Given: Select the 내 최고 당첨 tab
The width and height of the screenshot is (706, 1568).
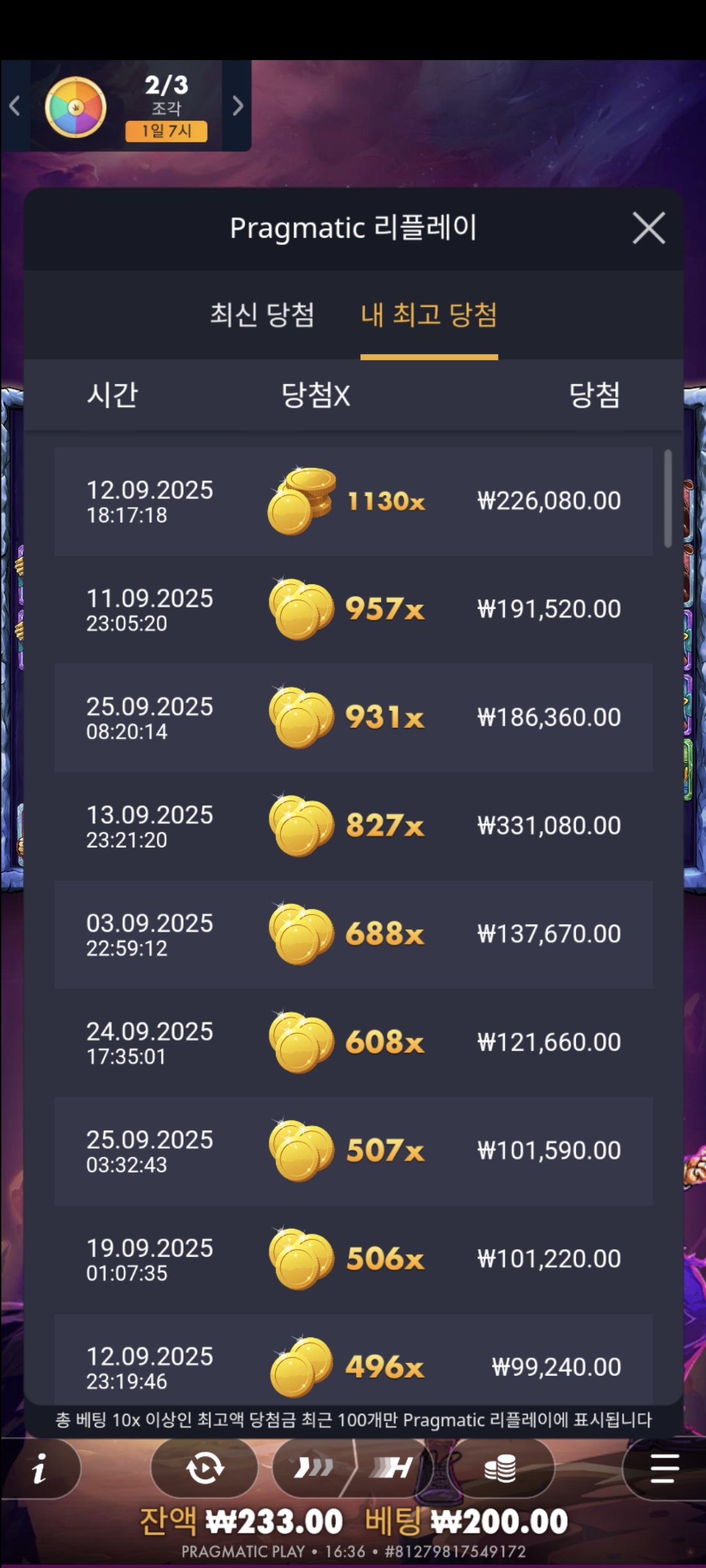Looking at the screenshot, I should tap(429, 315).
